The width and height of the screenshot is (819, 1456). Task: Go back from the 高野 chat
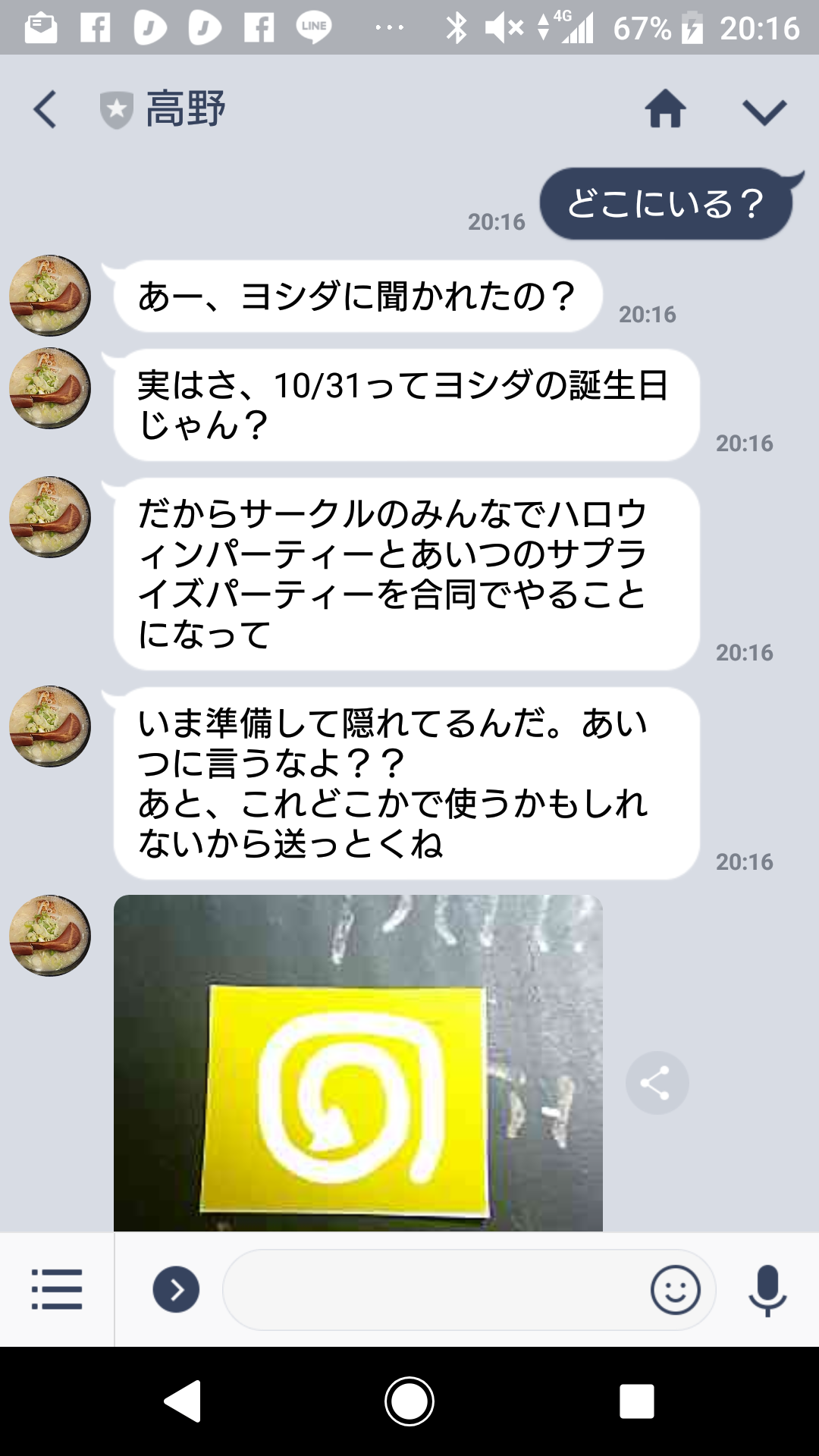[45, 109]
